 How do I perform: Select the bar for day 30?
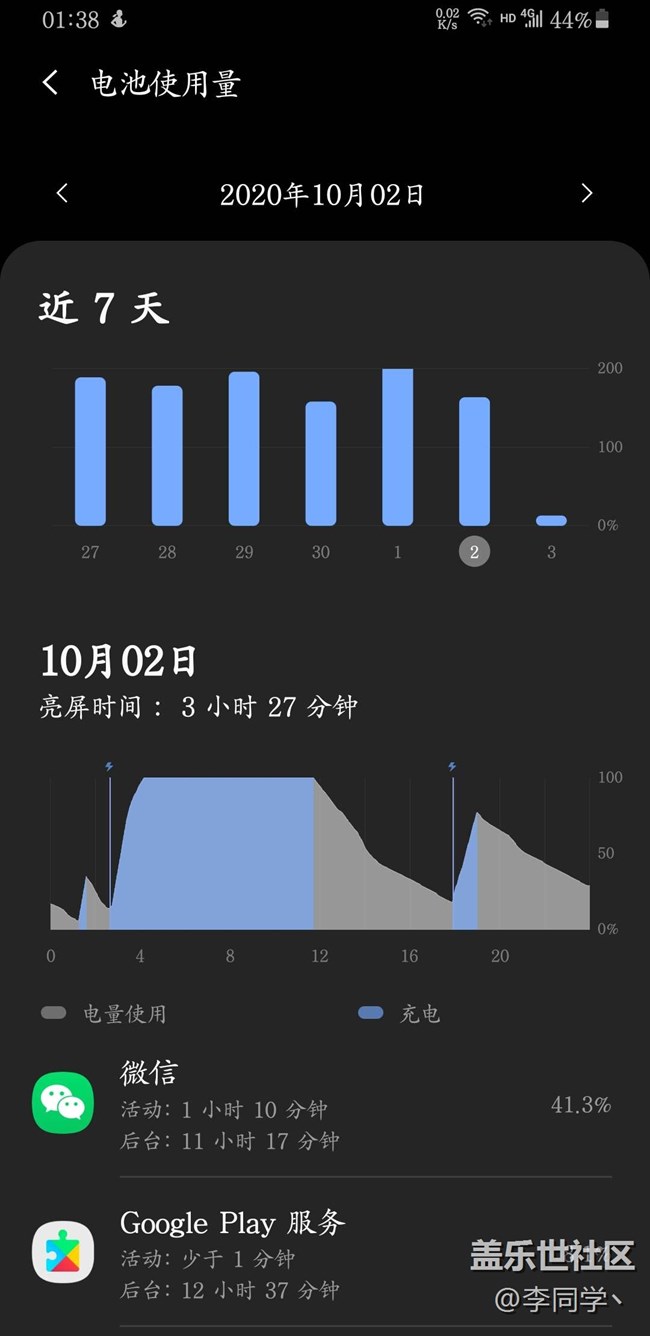321,463
